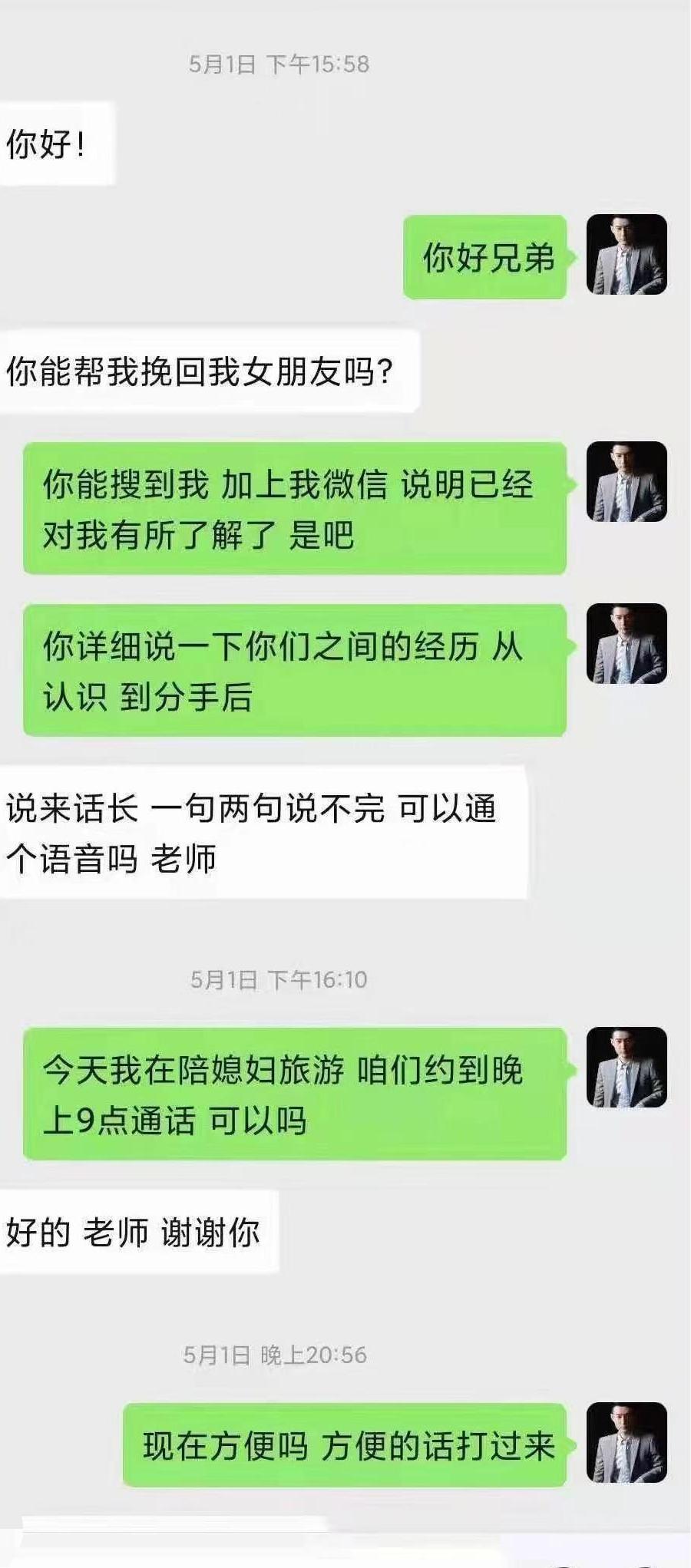Image resolution: width=691 pixels, height=1568 pixels.
Task: Open avatar next to 现在方便吗 message
Action: [x=627, y=1442]
